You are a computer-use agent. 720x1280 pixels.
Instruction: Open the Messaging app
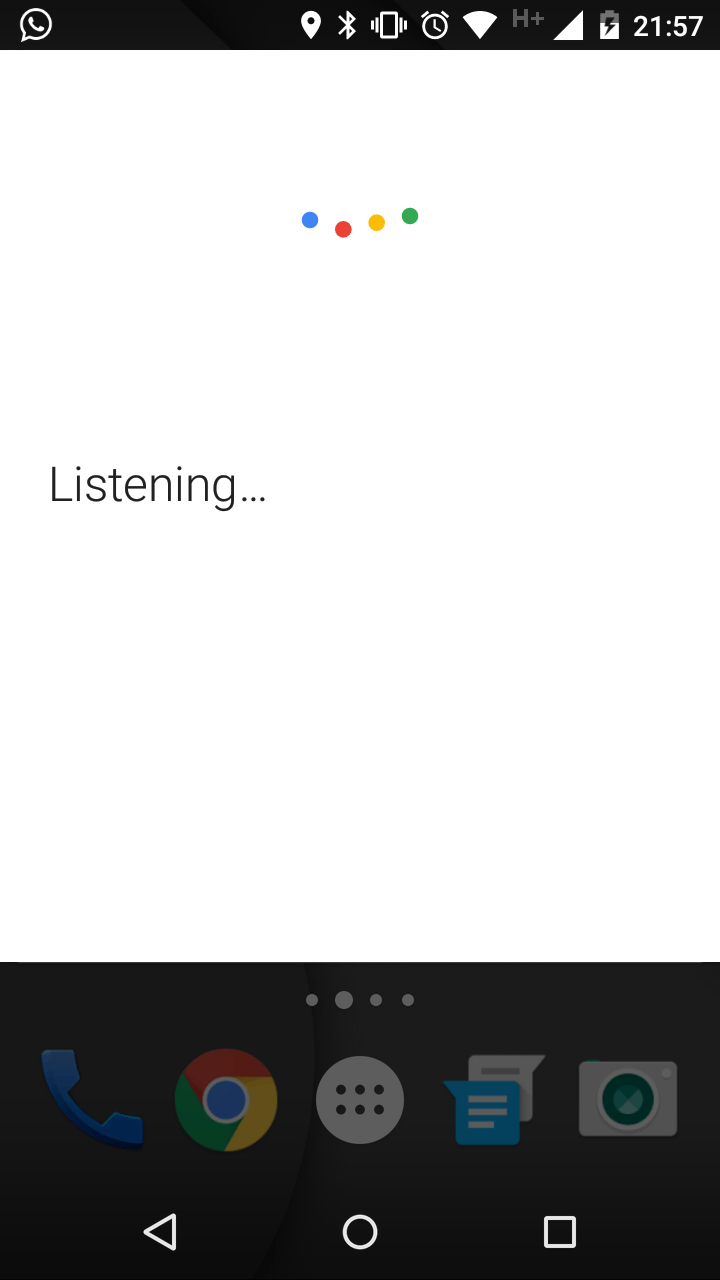[x=494, y=1100]
